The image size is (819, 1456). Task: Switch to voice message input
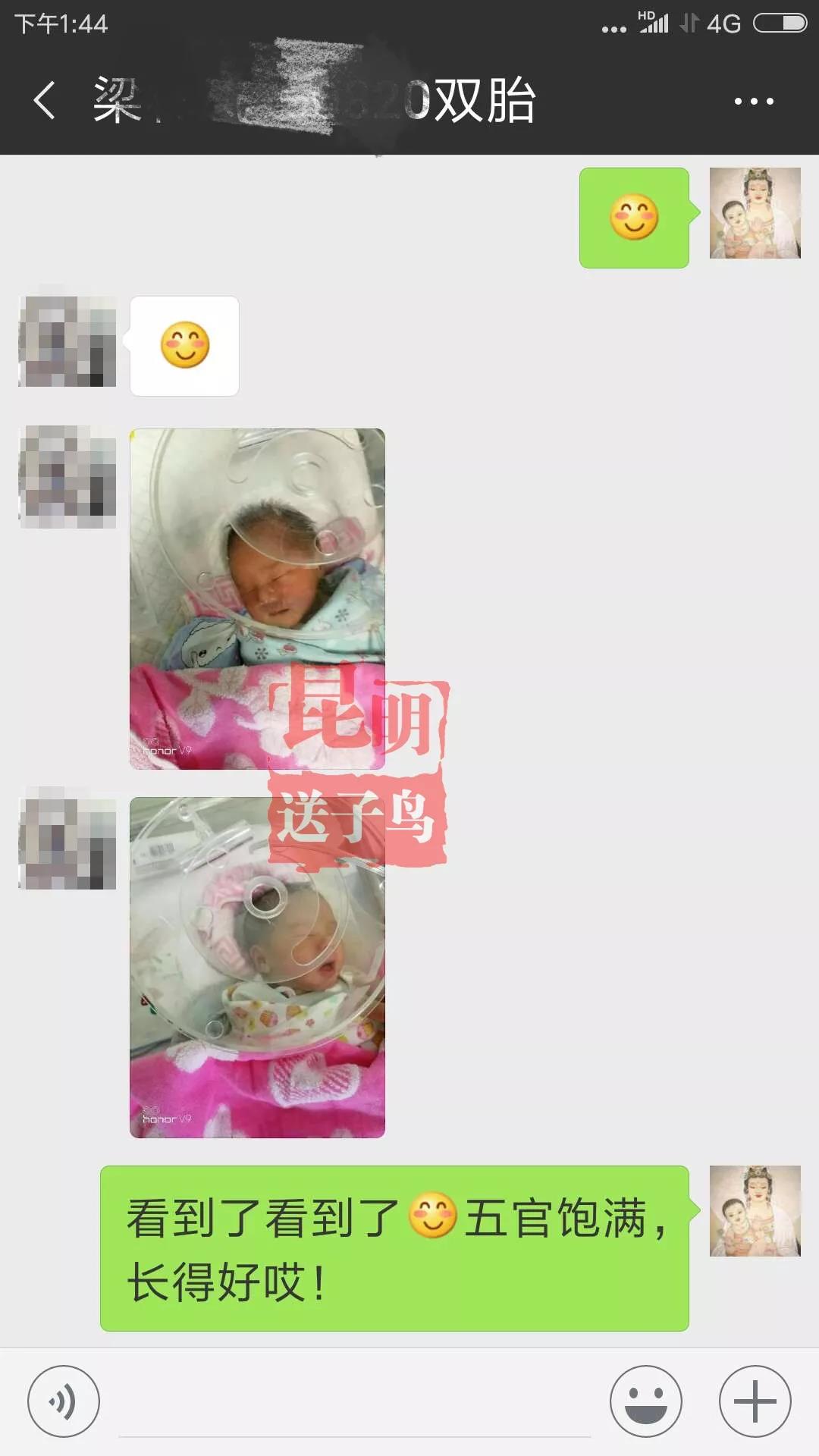click(x=64, y=1401)
